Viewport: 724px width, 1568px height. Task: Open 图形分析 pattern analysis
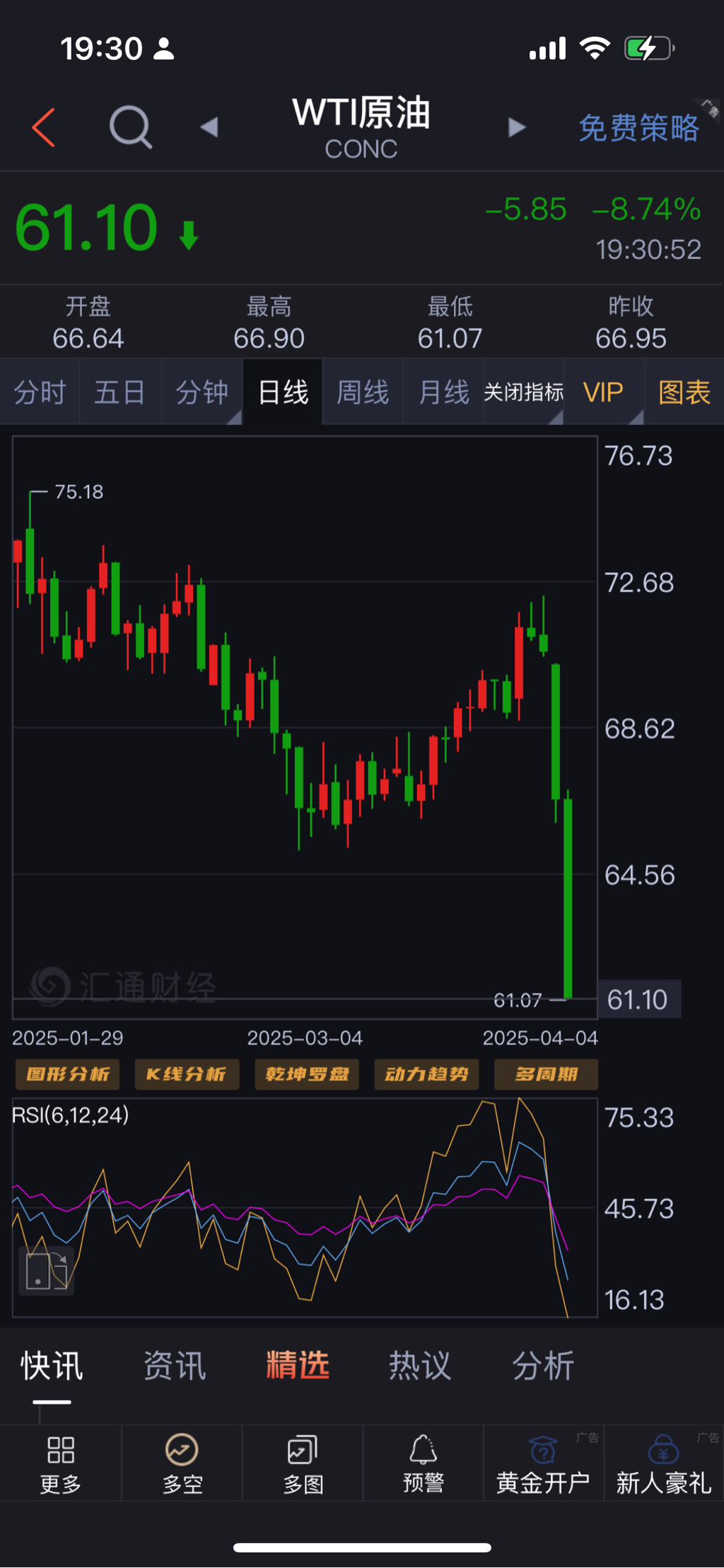click(68, 1074)
